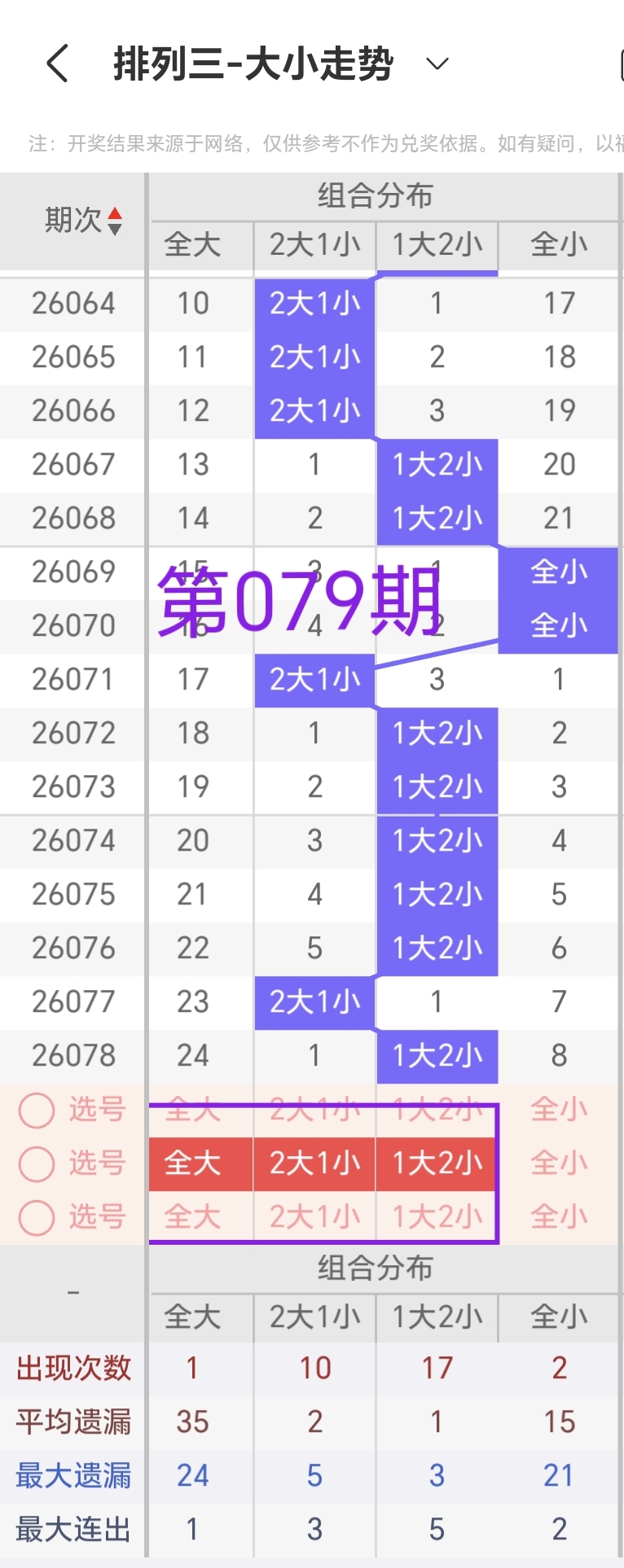Click the 1大2小 column header
Screen dimensions: 624x1568
[x=437, y=245]
